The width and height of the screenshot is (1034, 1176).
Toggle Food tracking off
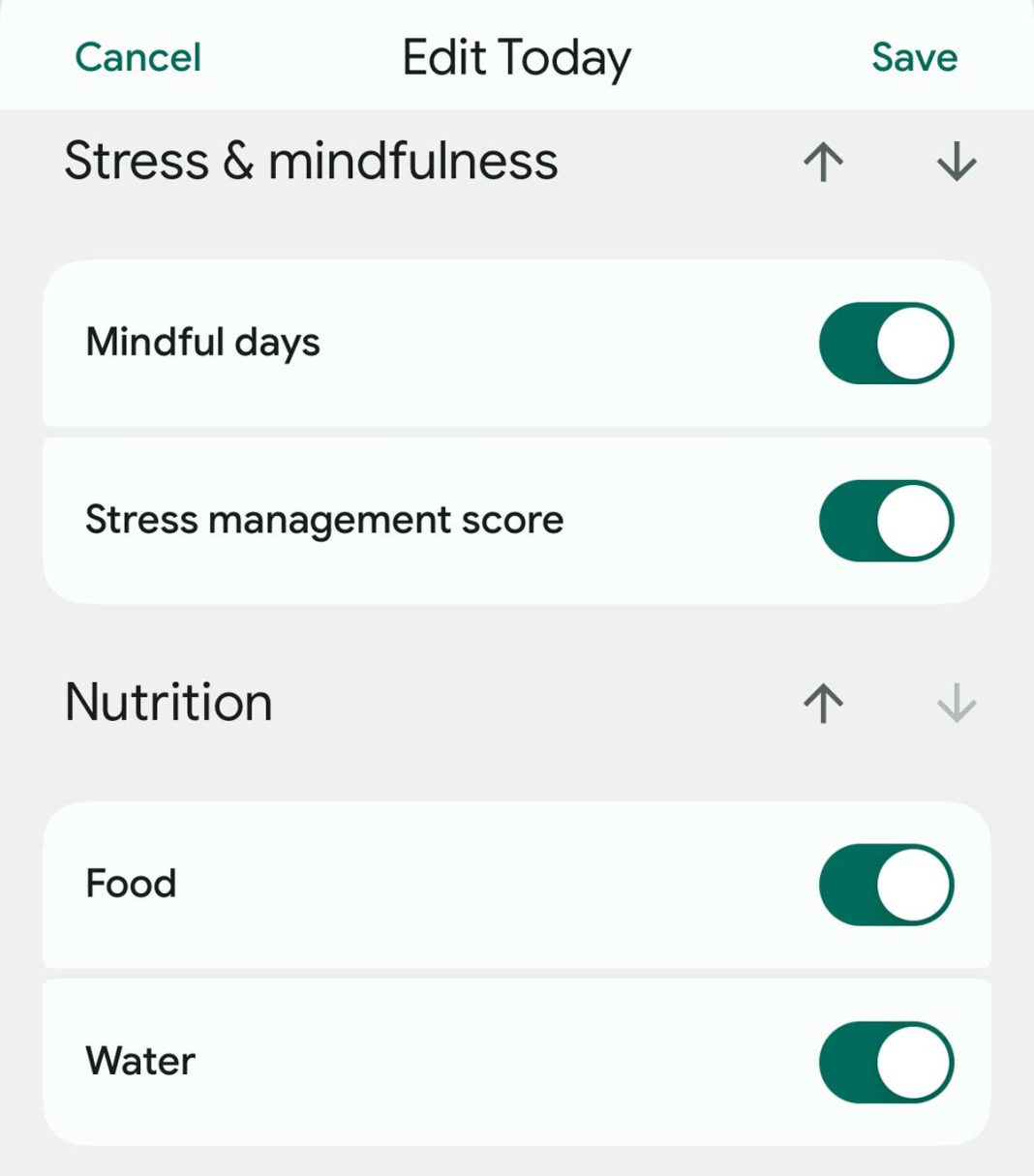coord(886,883)
